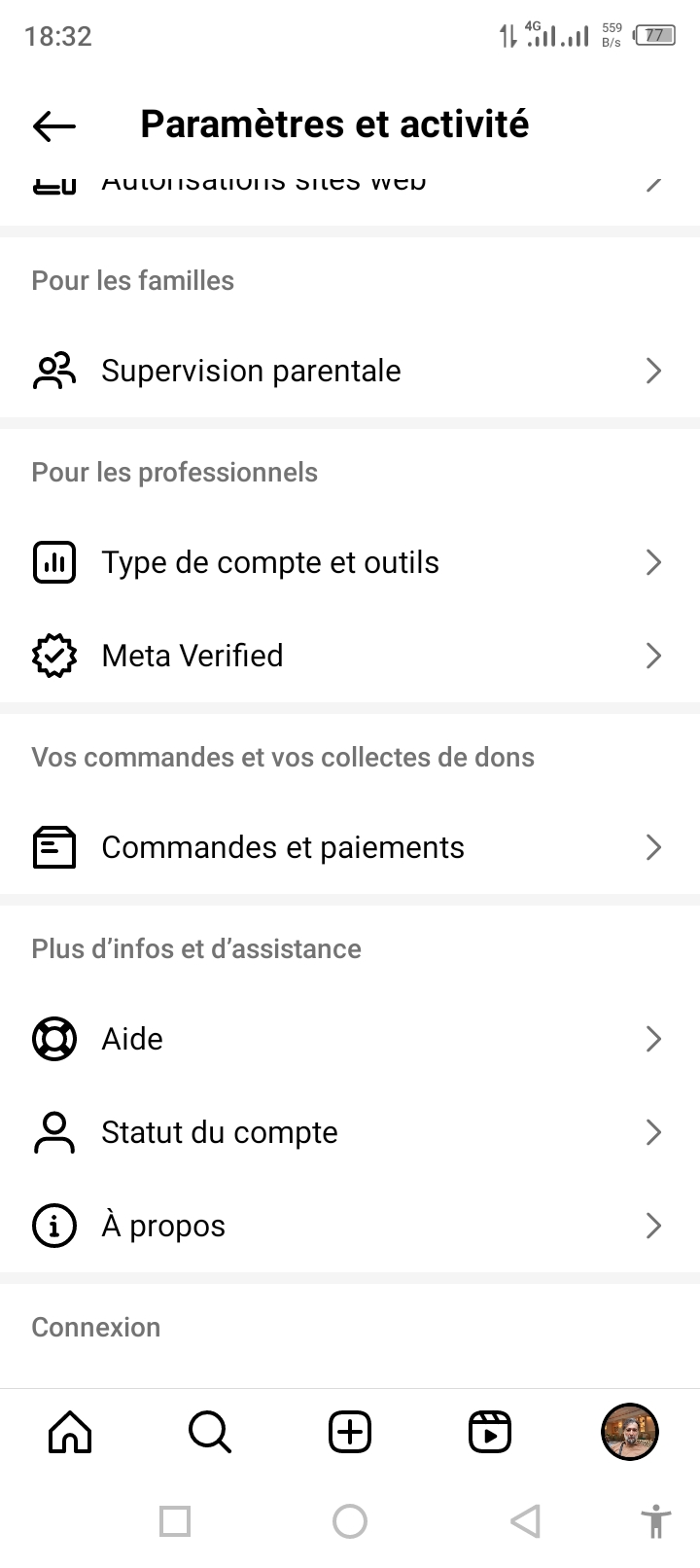700x1568 pixels.
Task: Open the Aide help row
Action: tap(350, 1039)
